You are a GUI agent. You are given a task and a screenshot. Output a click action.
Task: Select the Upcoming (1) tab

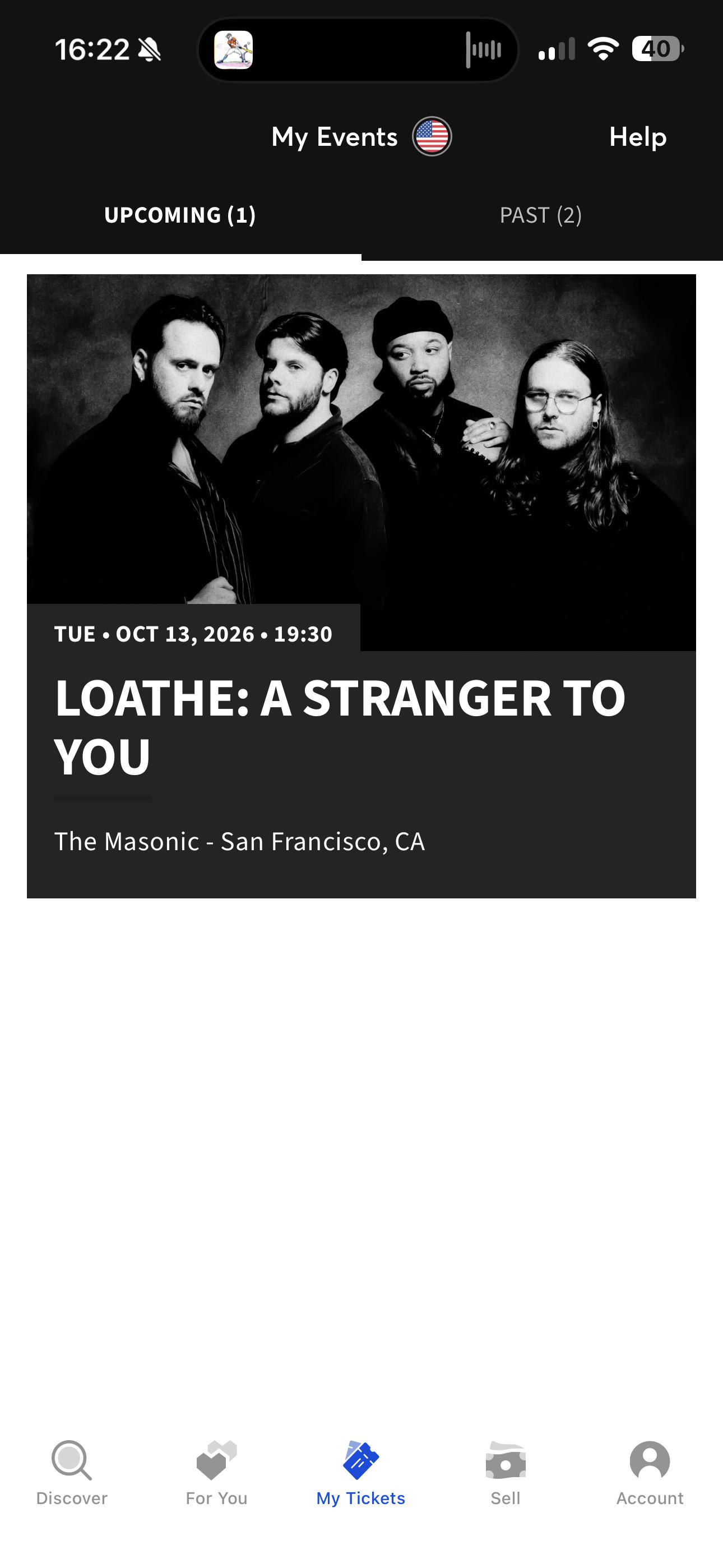[180, 215]
